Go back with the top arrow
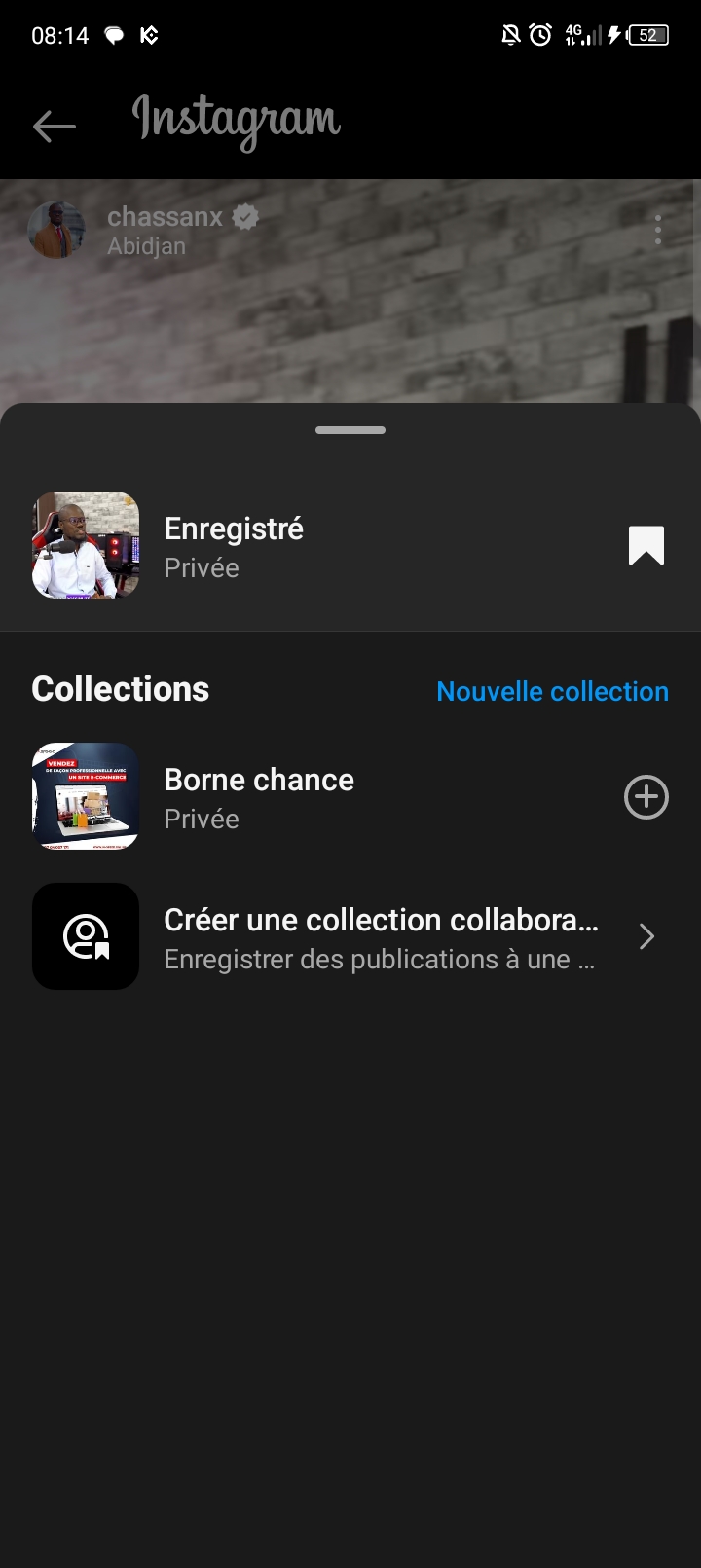This screenshot has height=1568, width=701. click(54, 126)
